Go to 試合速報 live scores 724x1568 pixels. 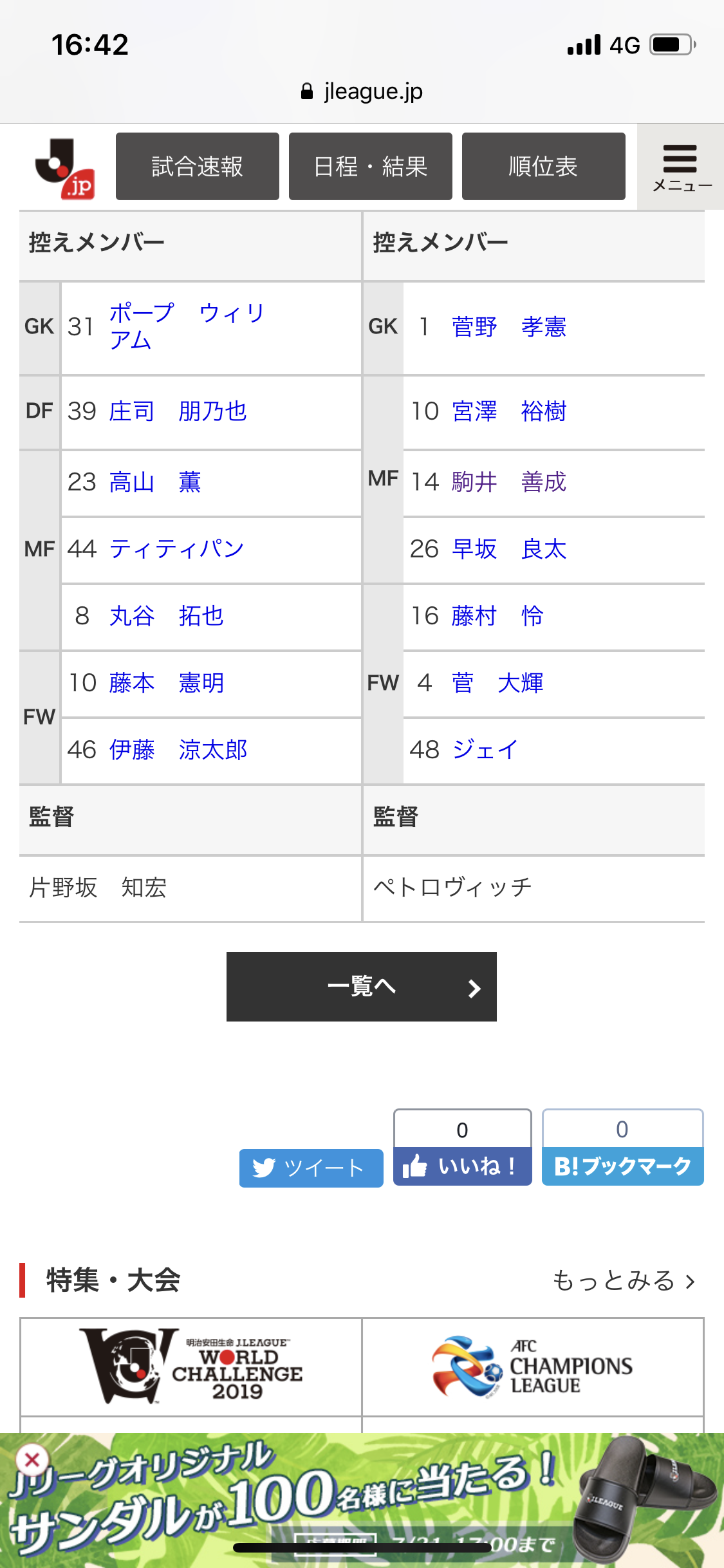[197, 167]
